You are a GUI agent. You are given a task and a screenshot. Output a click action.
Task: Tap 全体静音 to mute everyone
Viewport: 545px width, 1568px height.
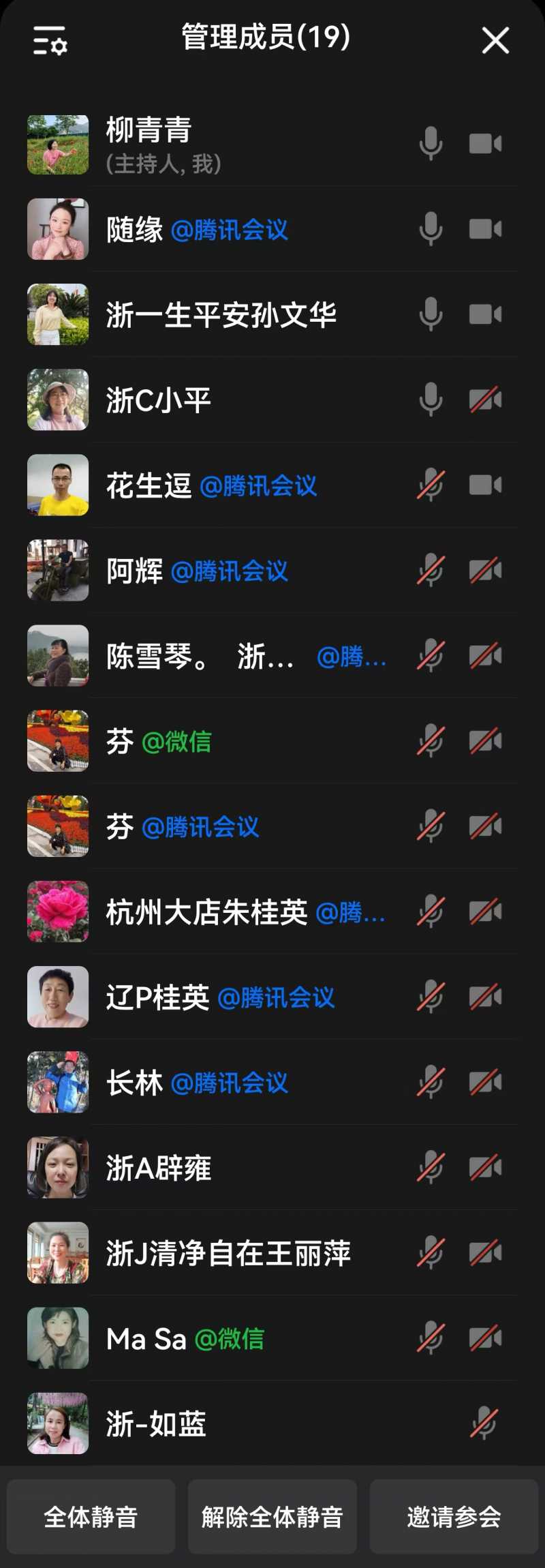click(91, 1517)
